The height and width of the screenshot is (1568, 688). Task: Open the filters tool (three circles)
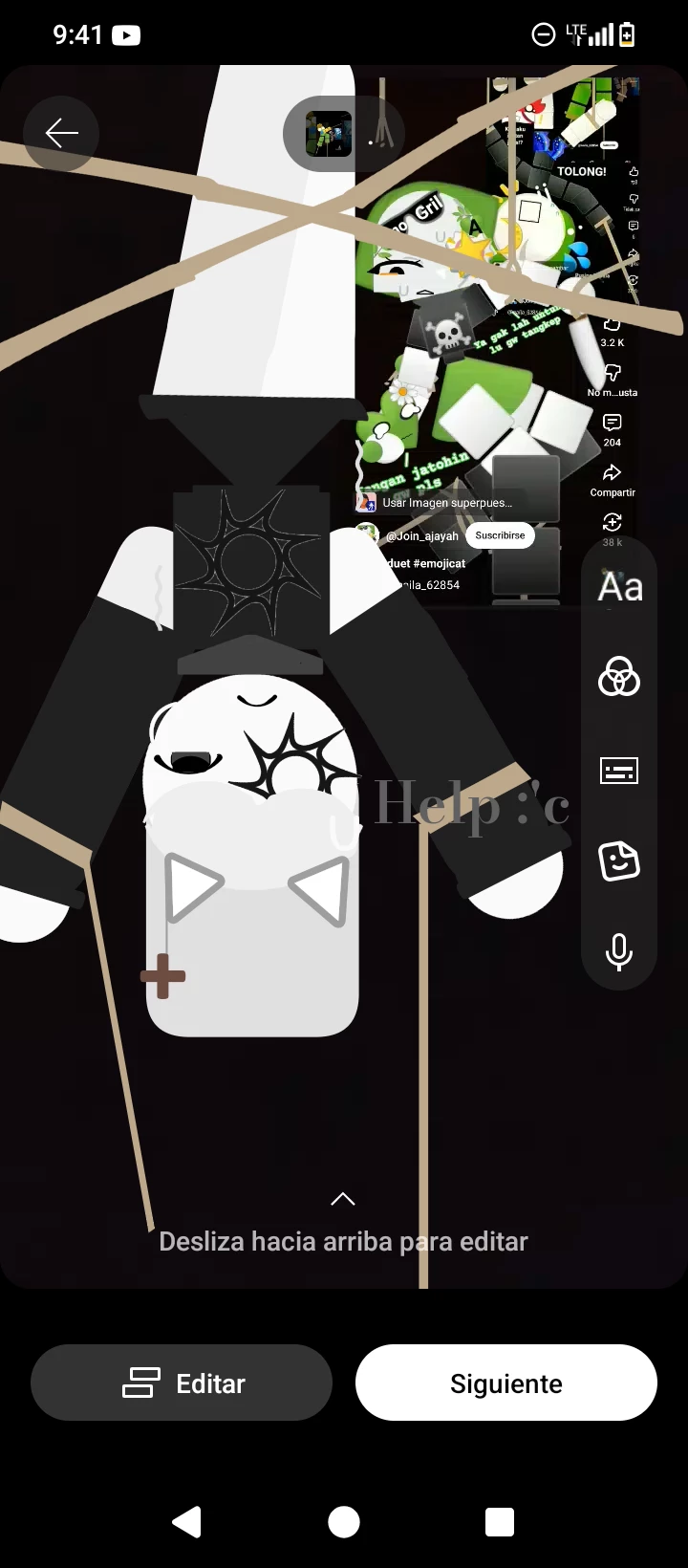click(619, 678)
